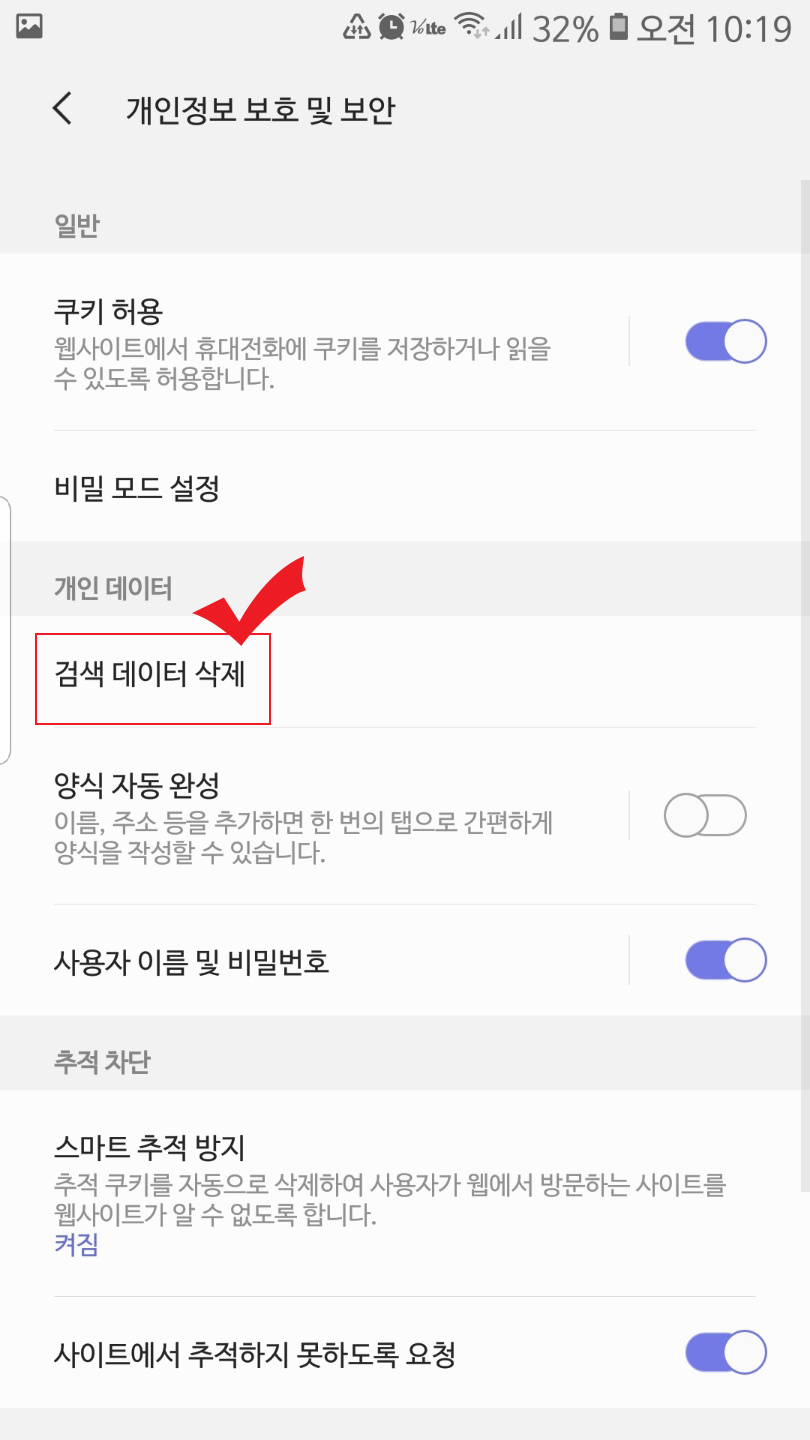810x1440 pixels.
Task: Tap the 개인정보 보호 및 보안 title
Action: (x=262, y=110)
